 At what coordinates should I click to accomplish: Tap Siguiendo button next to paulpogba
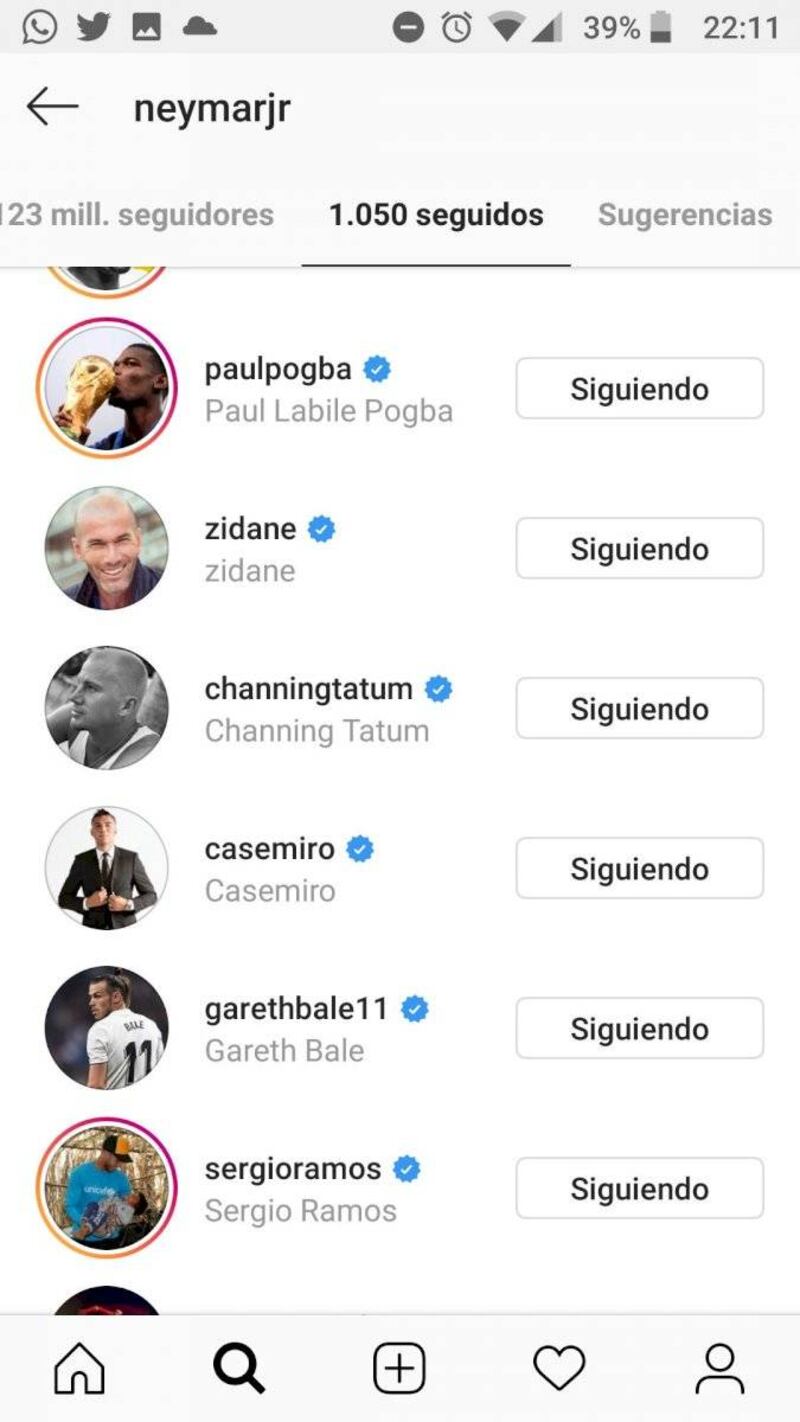click(639, 389)
